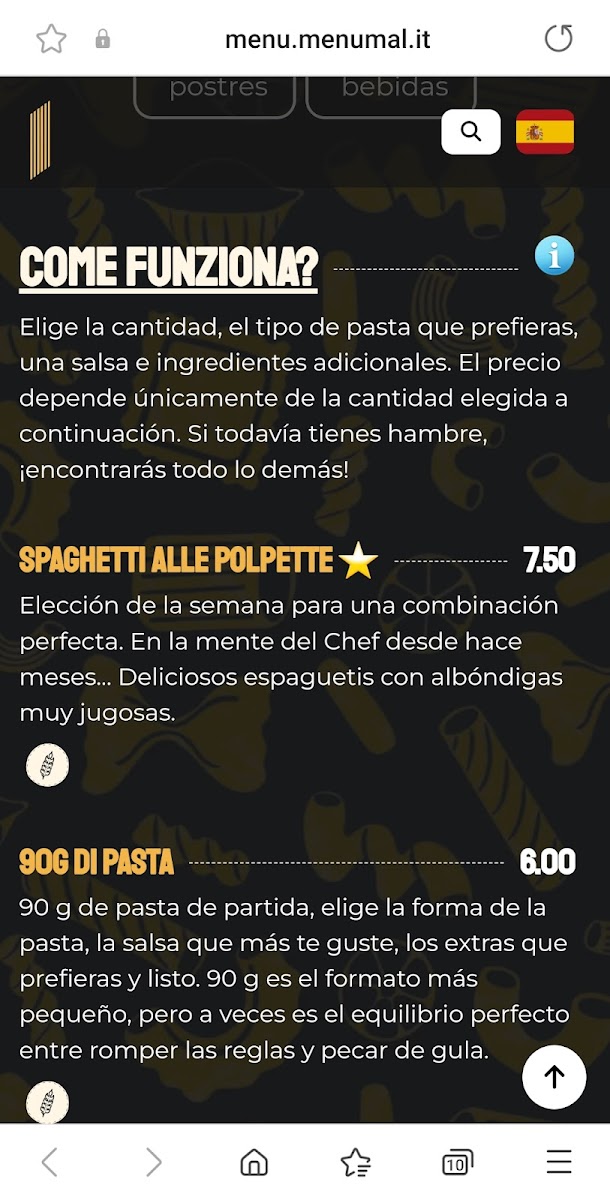The width and height of the screenshot is (610, 1200).
Task: Open the info icon beside Come Funziona
Action: (554, 256)
